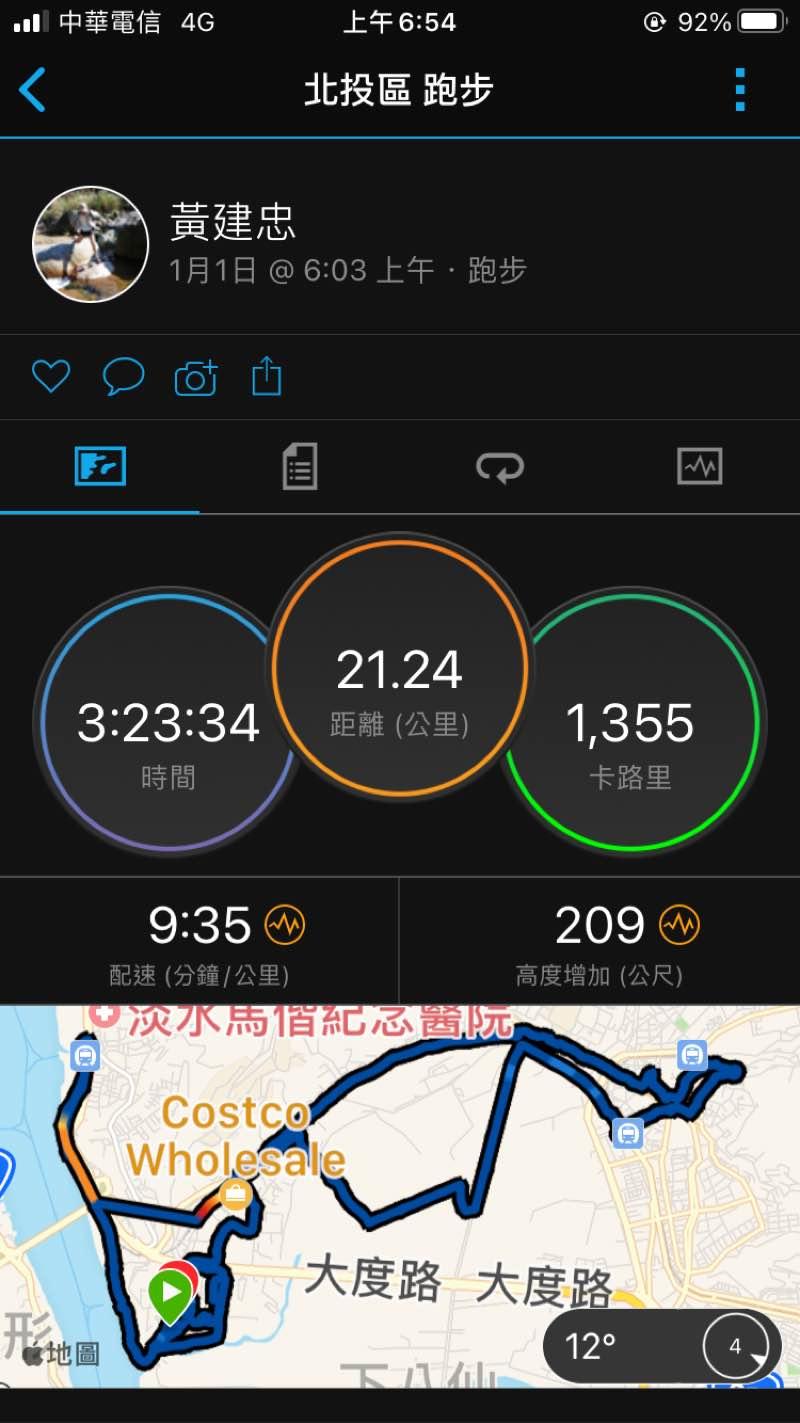Open the three-dot overflow menu
Image resolution: width=800 pixels, height=1423 pixels.
[740, 90]
